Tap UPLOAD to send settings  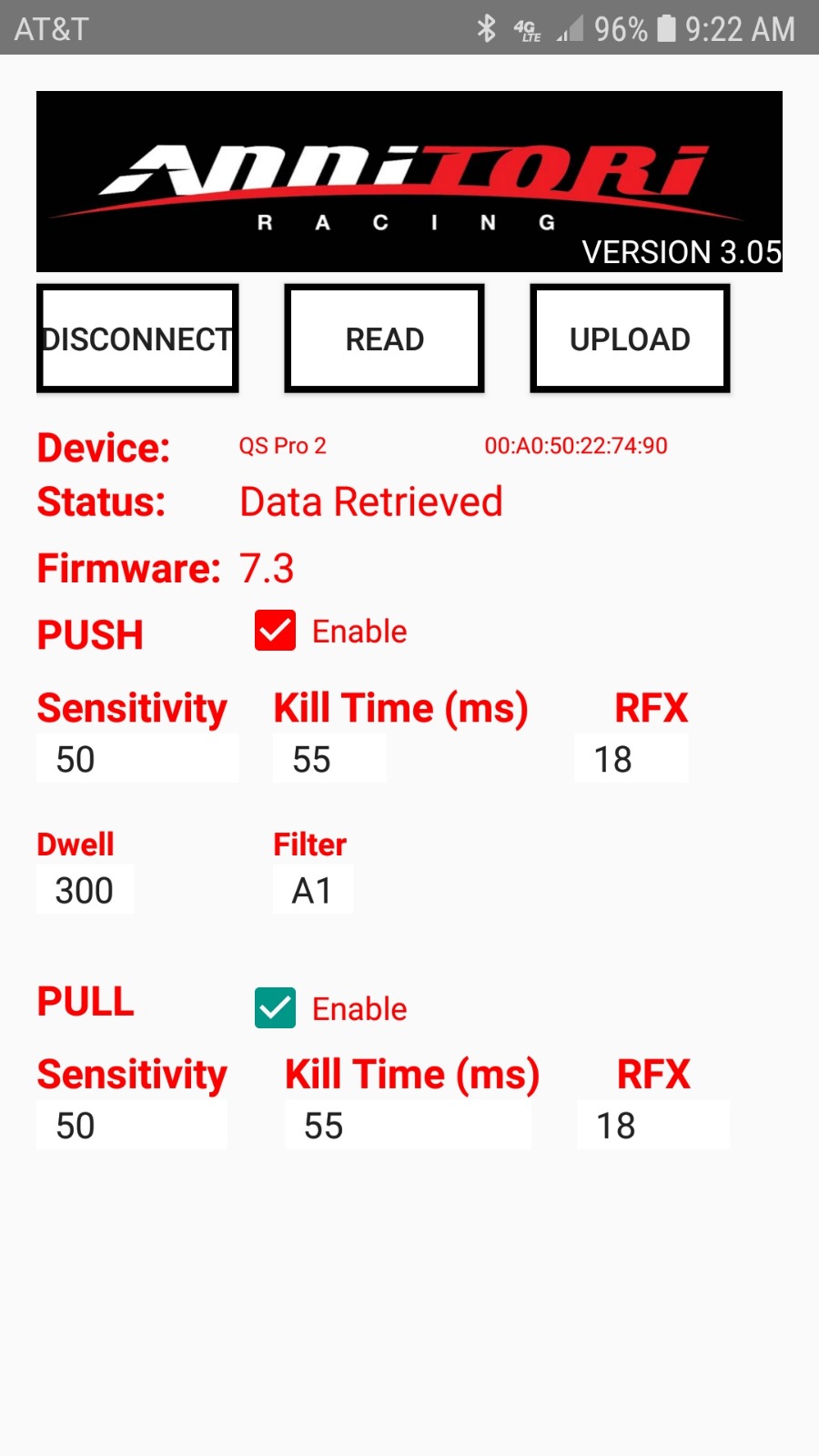pos(630,339)
